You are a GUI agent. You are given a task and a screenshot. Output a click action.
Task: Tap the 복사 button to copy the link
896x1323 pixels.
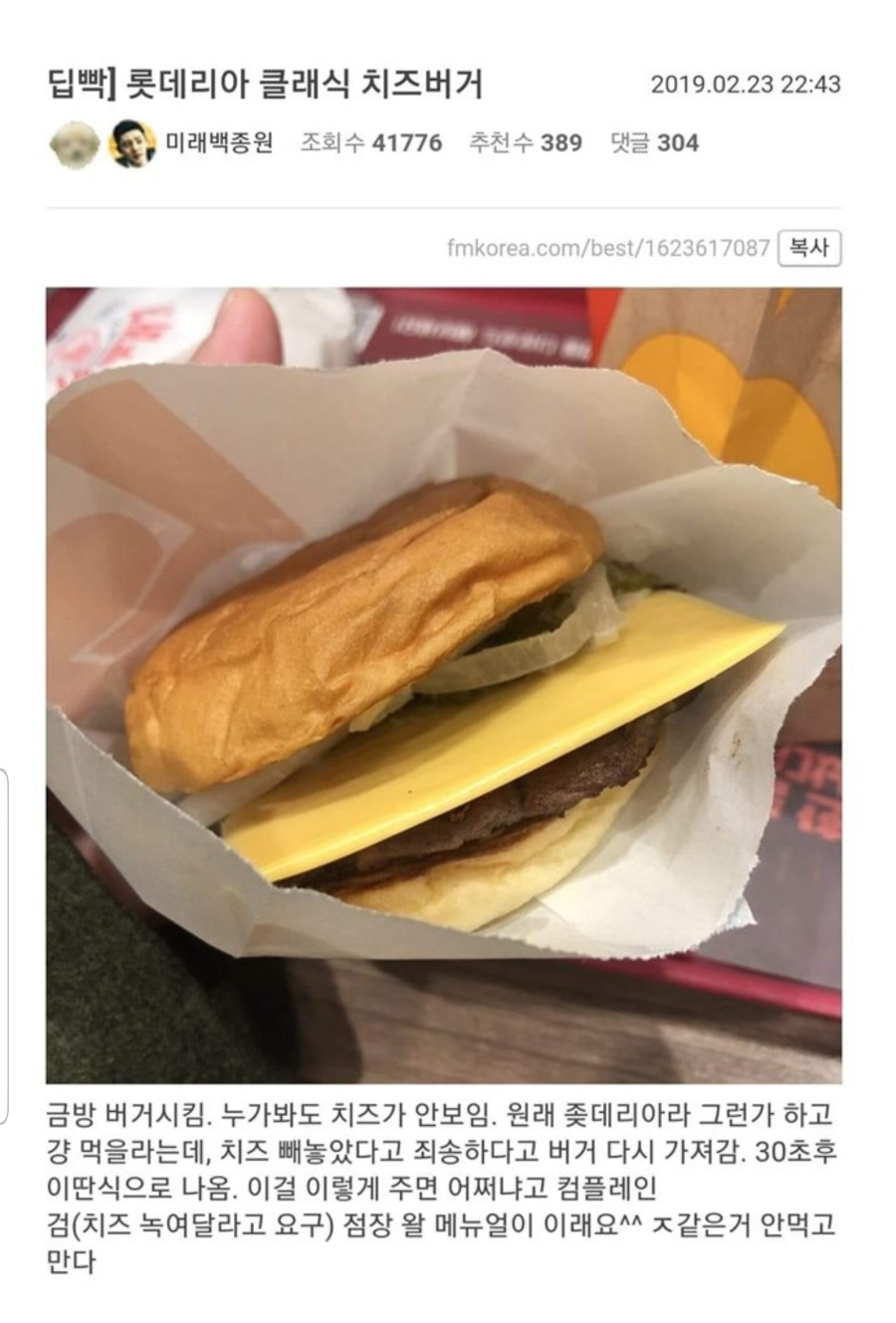tap(808, 248)
